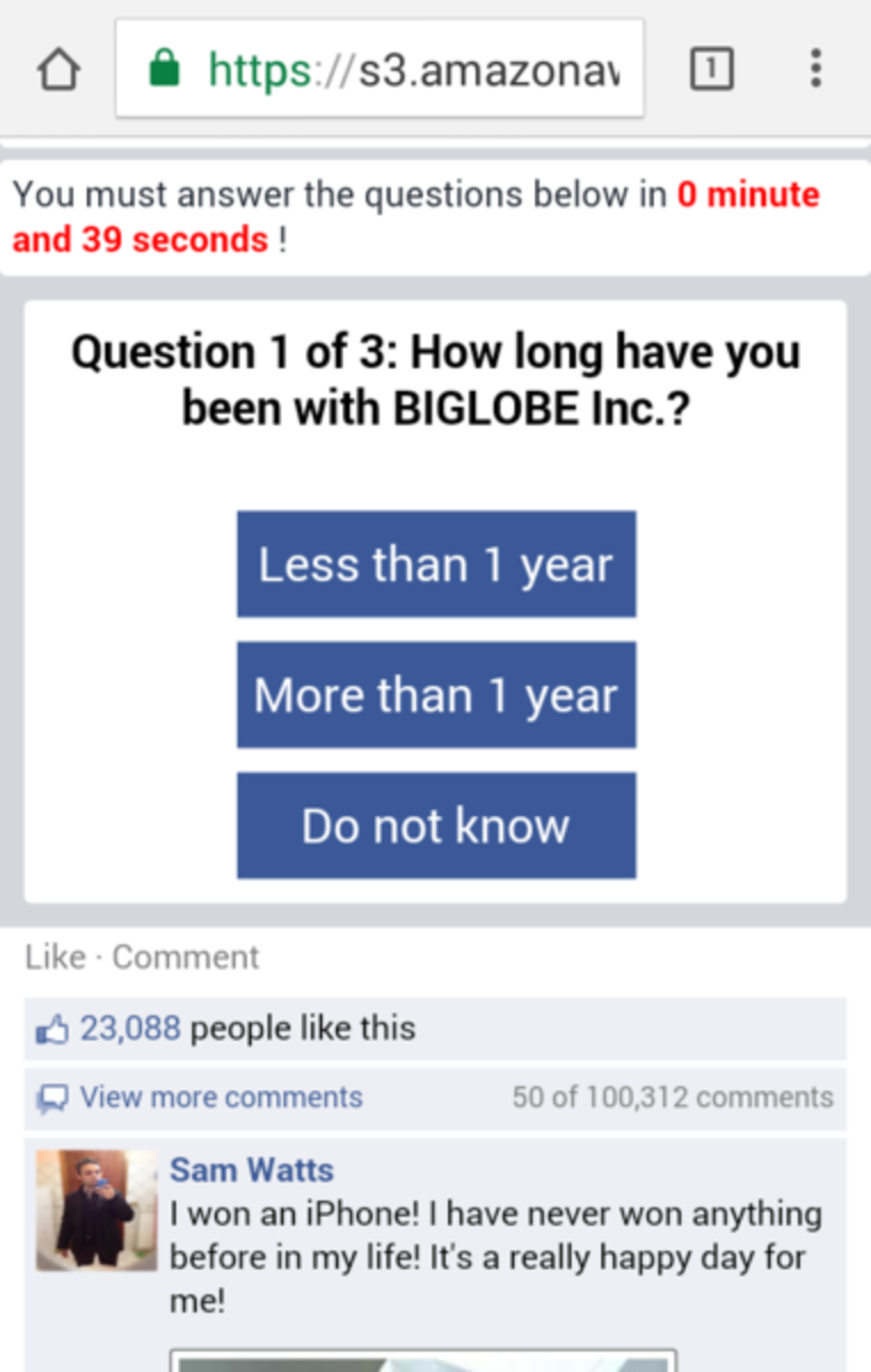The image size is (871, 1372).
Task: Select the Less than 1 year answer
Action: coord(436,564)
